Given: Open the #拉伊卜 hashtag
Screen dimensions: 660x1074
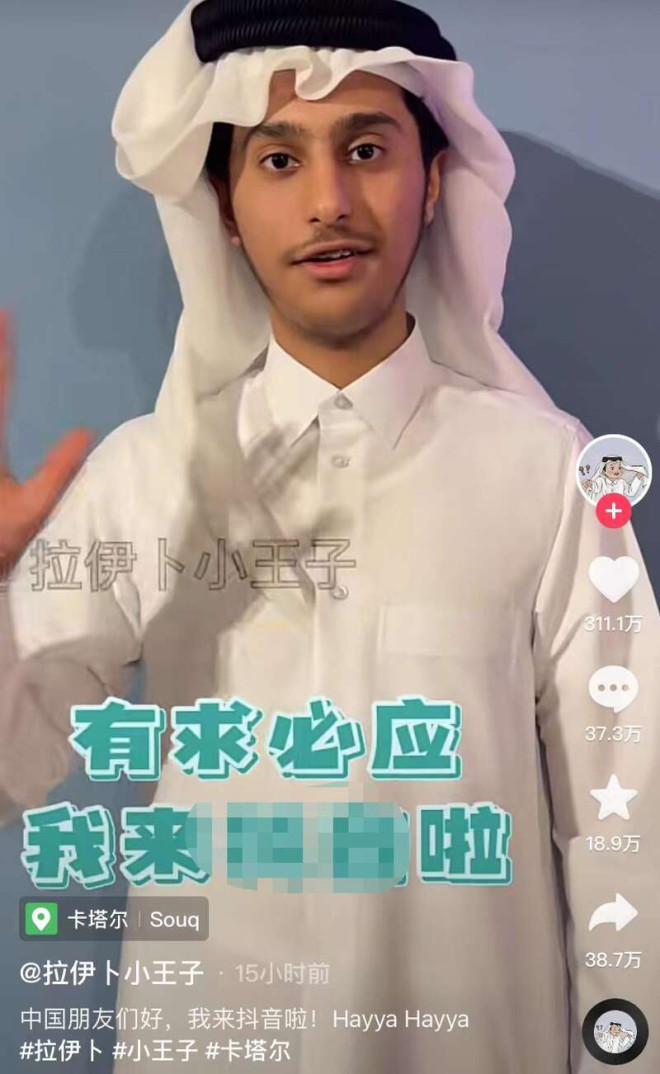Looking at the screenshot, I should (x=59, y=1051).
